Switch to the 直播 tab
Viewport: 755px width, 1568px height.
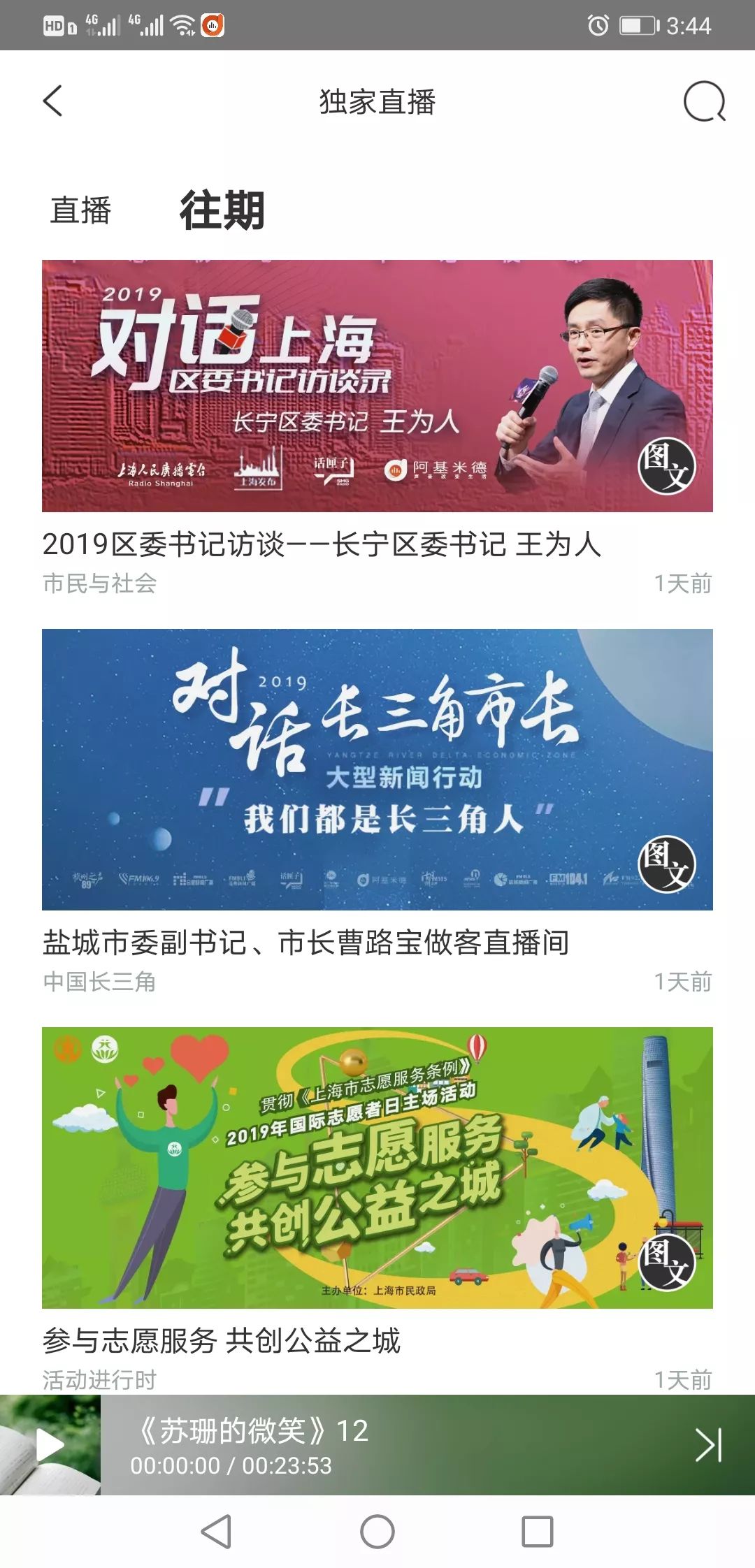coord(80,210)
